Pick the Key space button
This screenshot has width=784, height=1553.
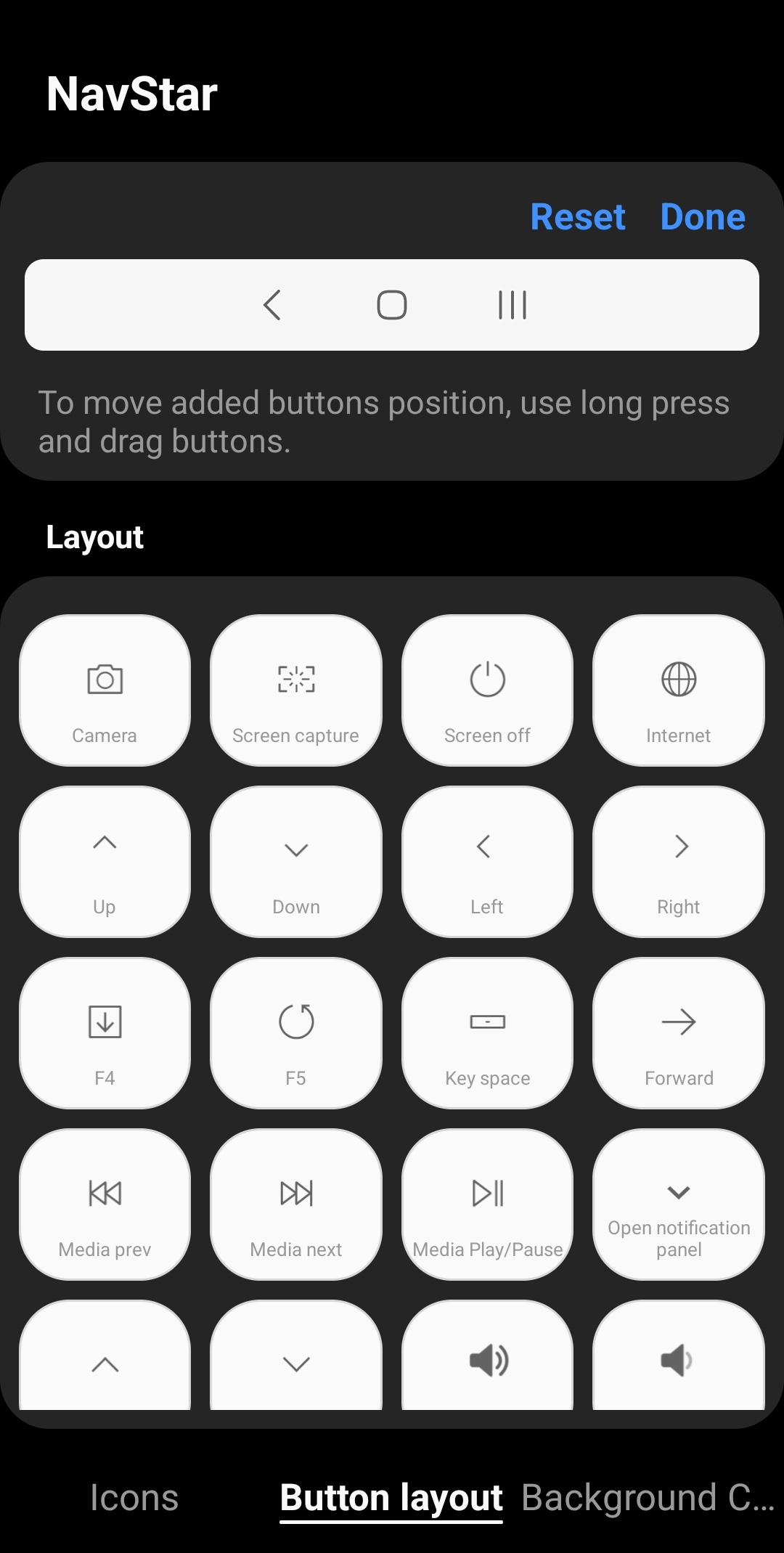pyautogui.click(x=487, y=1033)
